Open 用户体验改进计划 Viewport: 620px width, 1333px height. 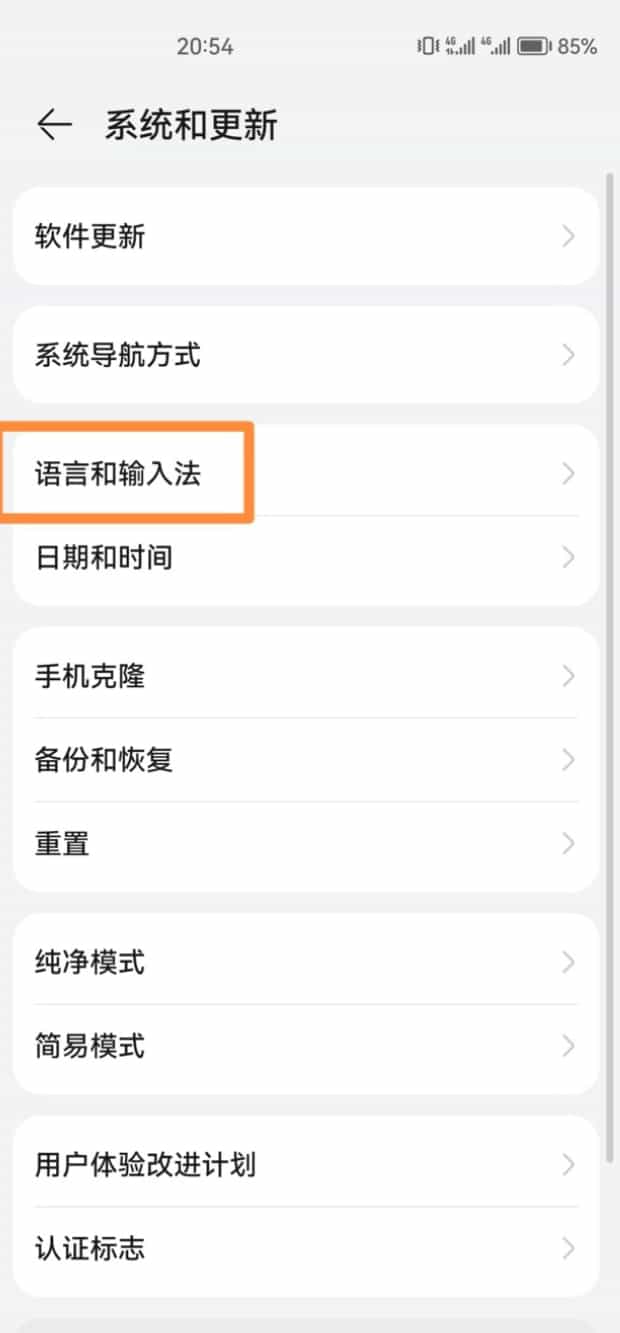coord(306,1165)
